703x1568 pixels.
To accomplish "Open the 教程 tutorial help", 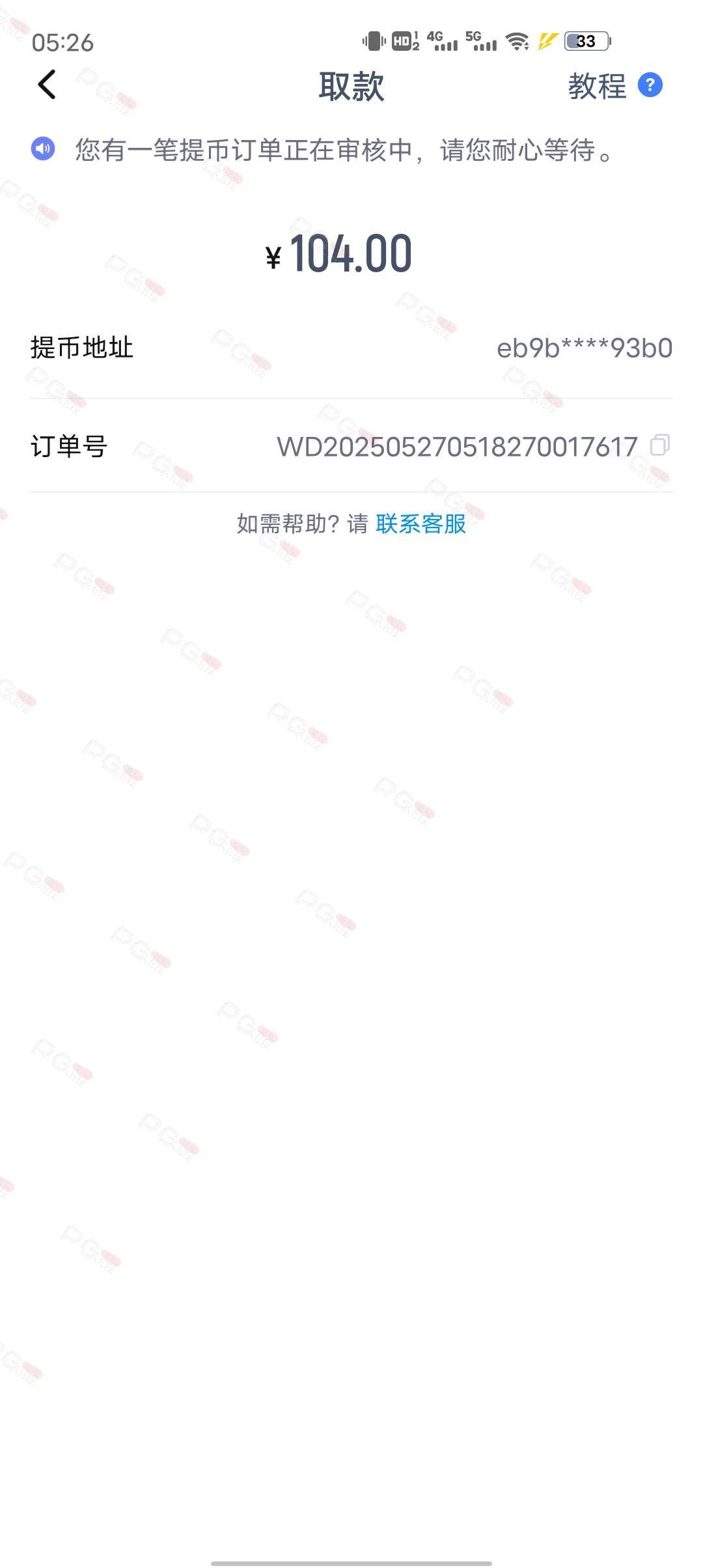I will point(615,86).
